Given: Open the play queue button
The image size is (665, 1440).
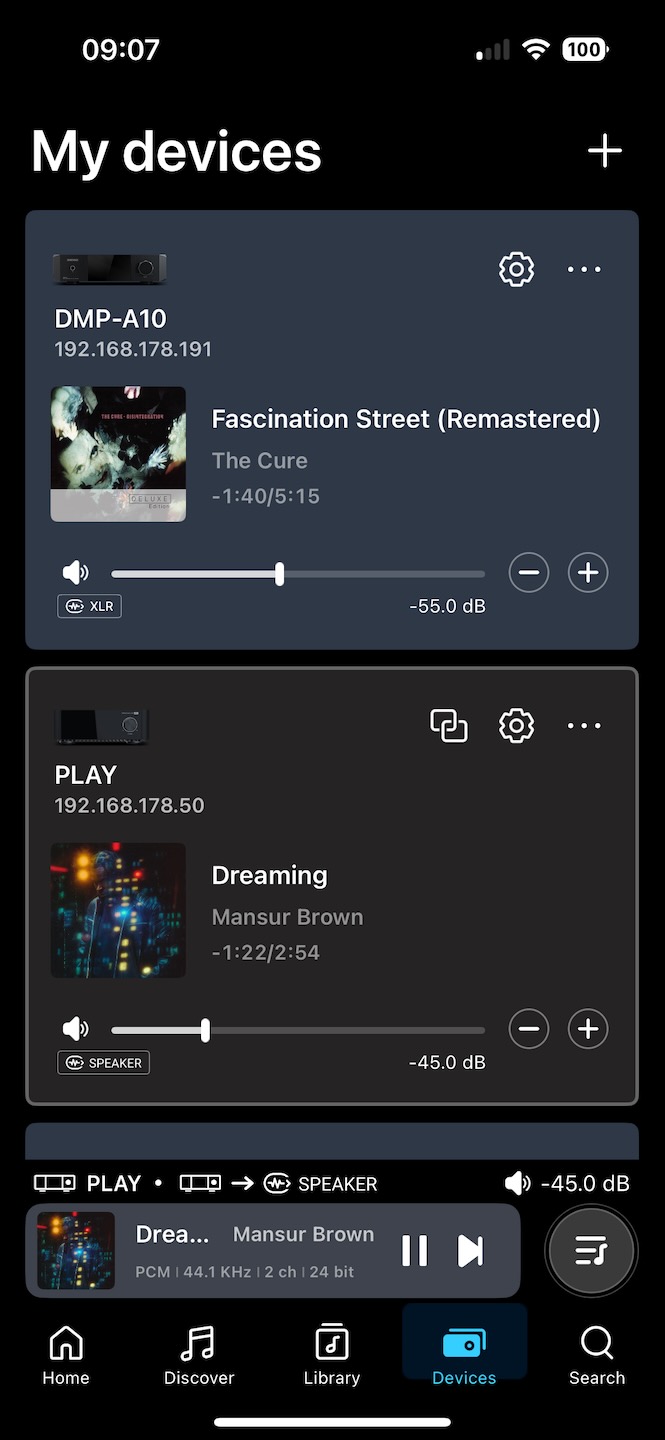Looking at the screenshot, I should point(591,1250).
